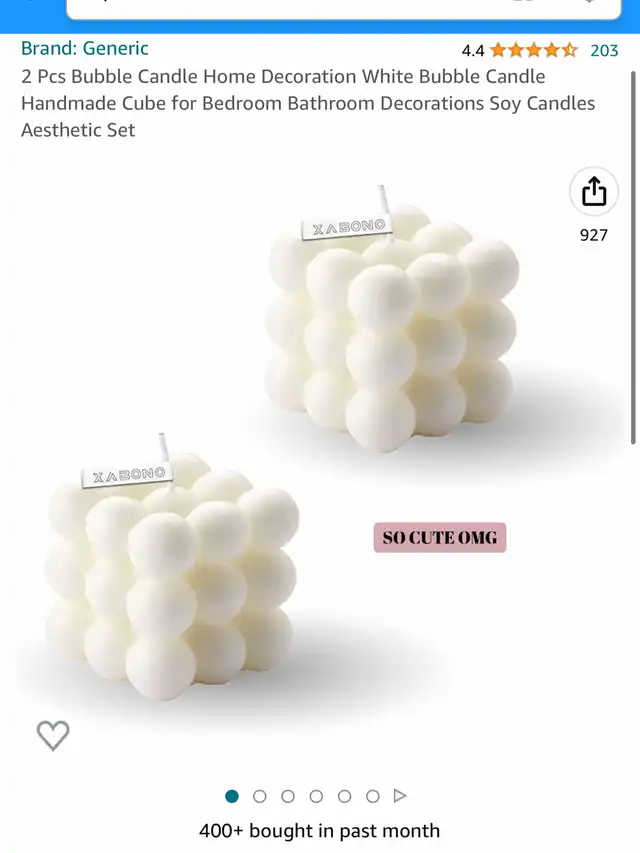The width and height of the screenshot is (640, 853).
Task: Jump to the second image dot
Action: pos(260,796)
